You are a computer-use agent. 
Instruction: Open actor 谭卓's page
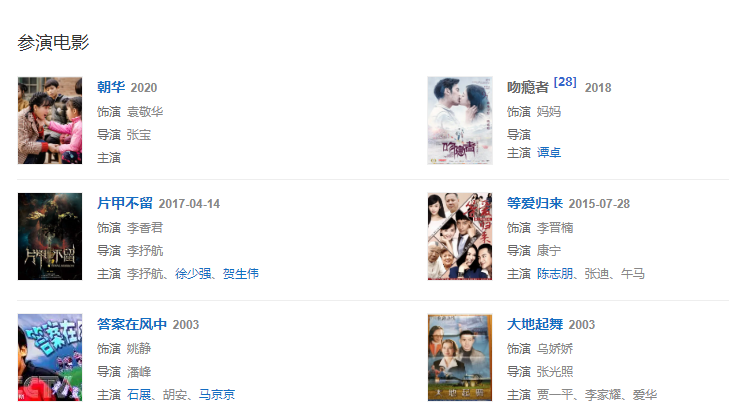click(x=549, y=153)
